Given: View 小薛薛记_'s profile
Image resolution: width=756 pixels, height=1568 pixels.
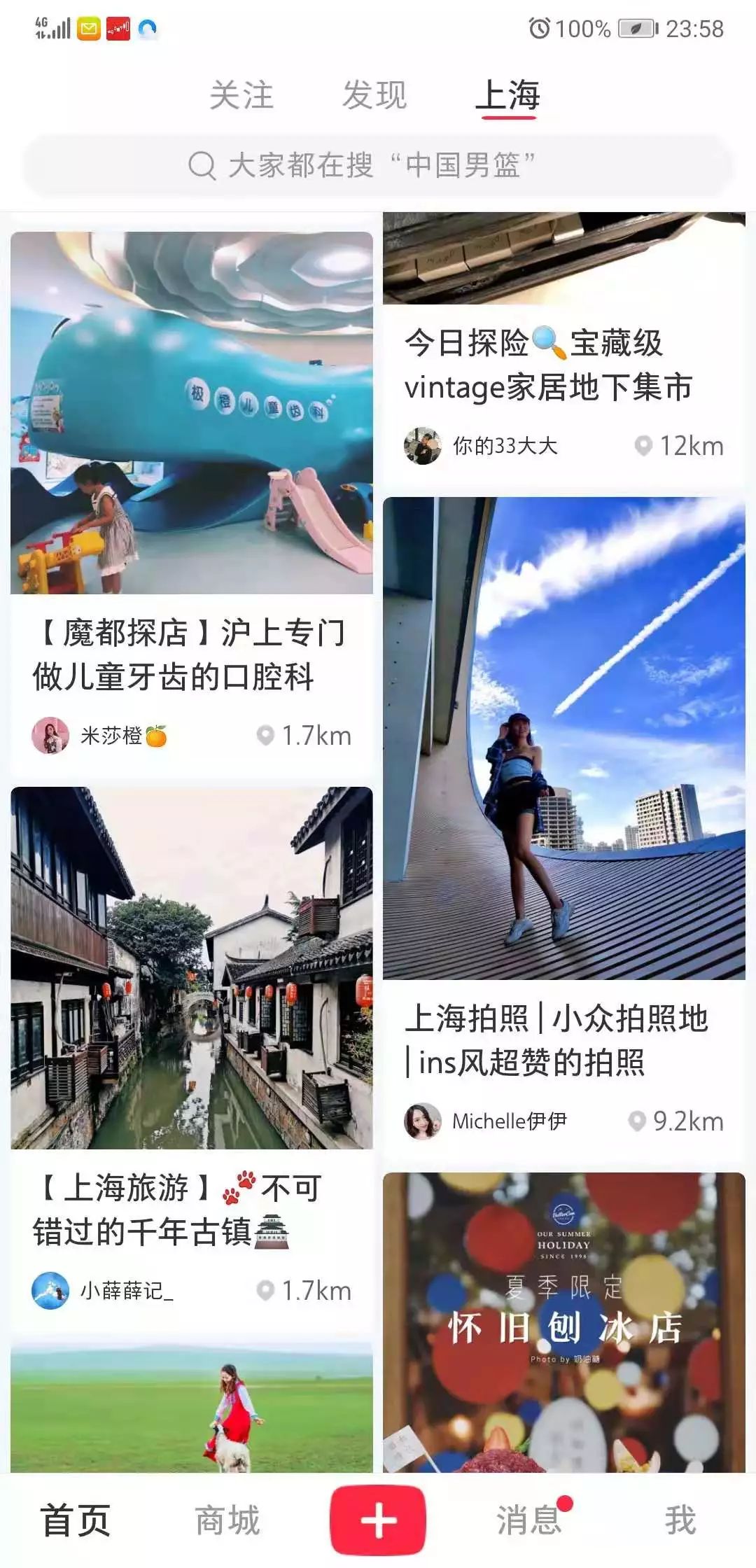Looking at the screenshot, I should [x=50, y=1291].
